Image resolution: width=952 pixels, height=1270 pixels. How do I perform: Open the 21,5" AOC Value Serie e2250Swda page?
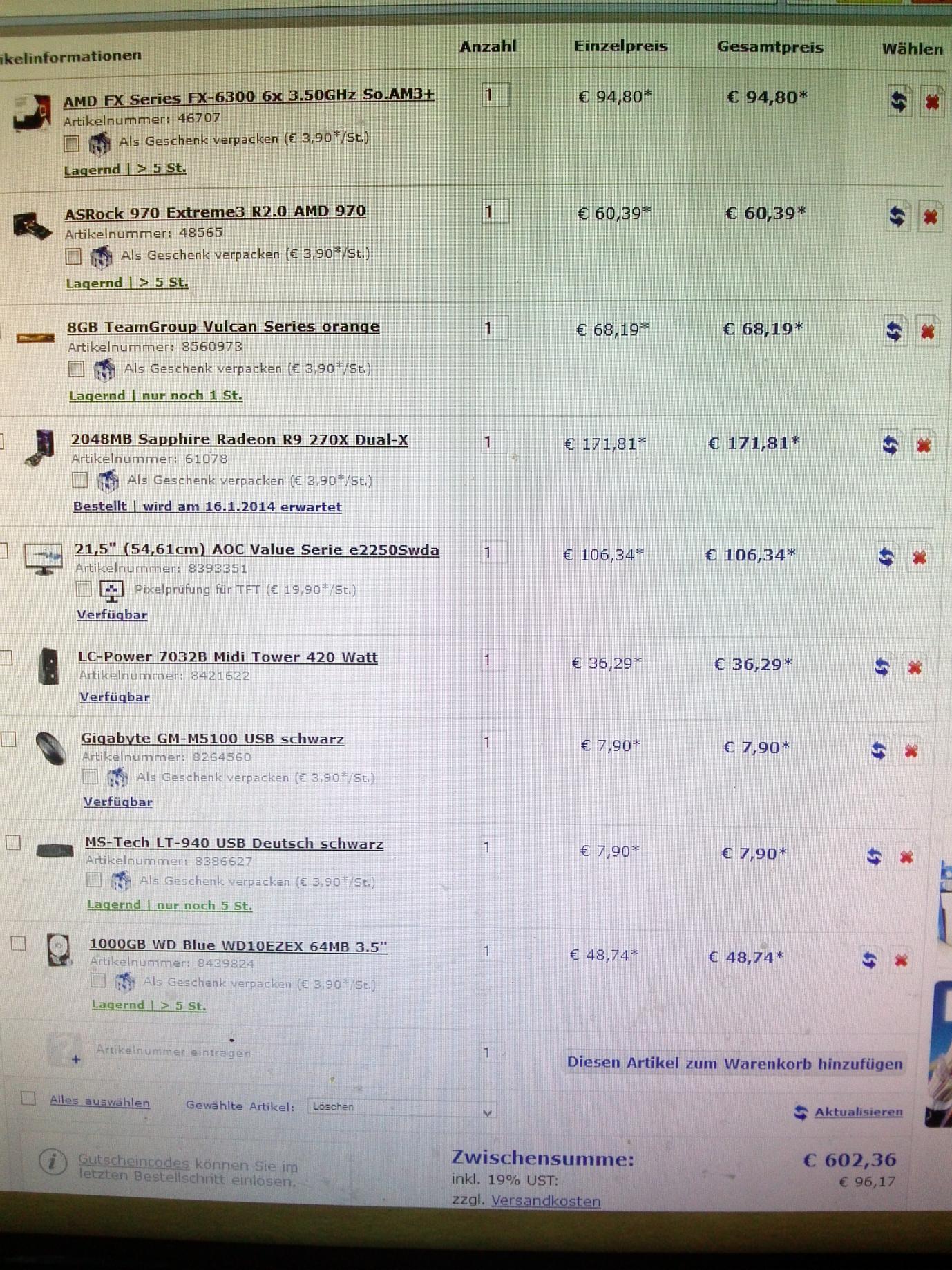[x=256, y=550]
